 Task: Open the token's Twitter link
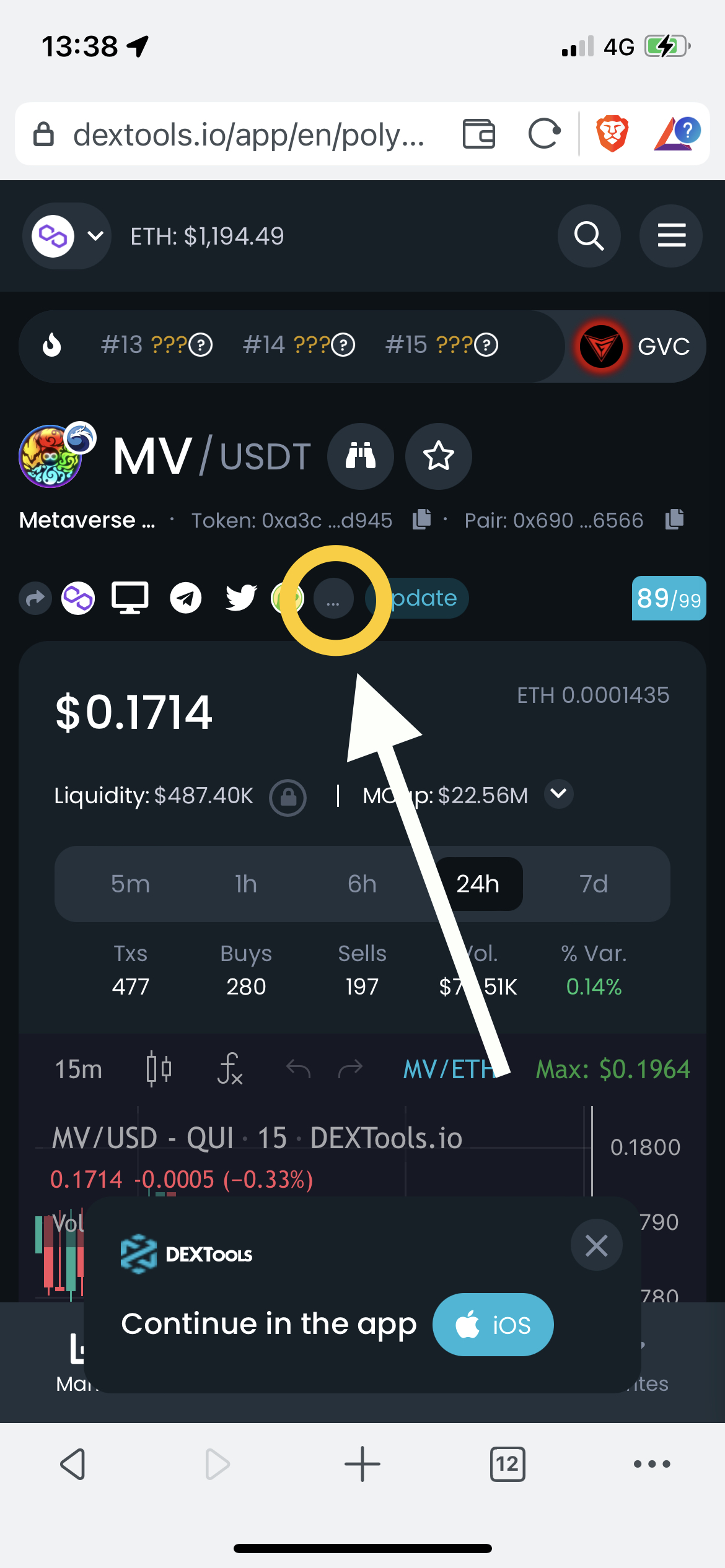pos(241,598)
